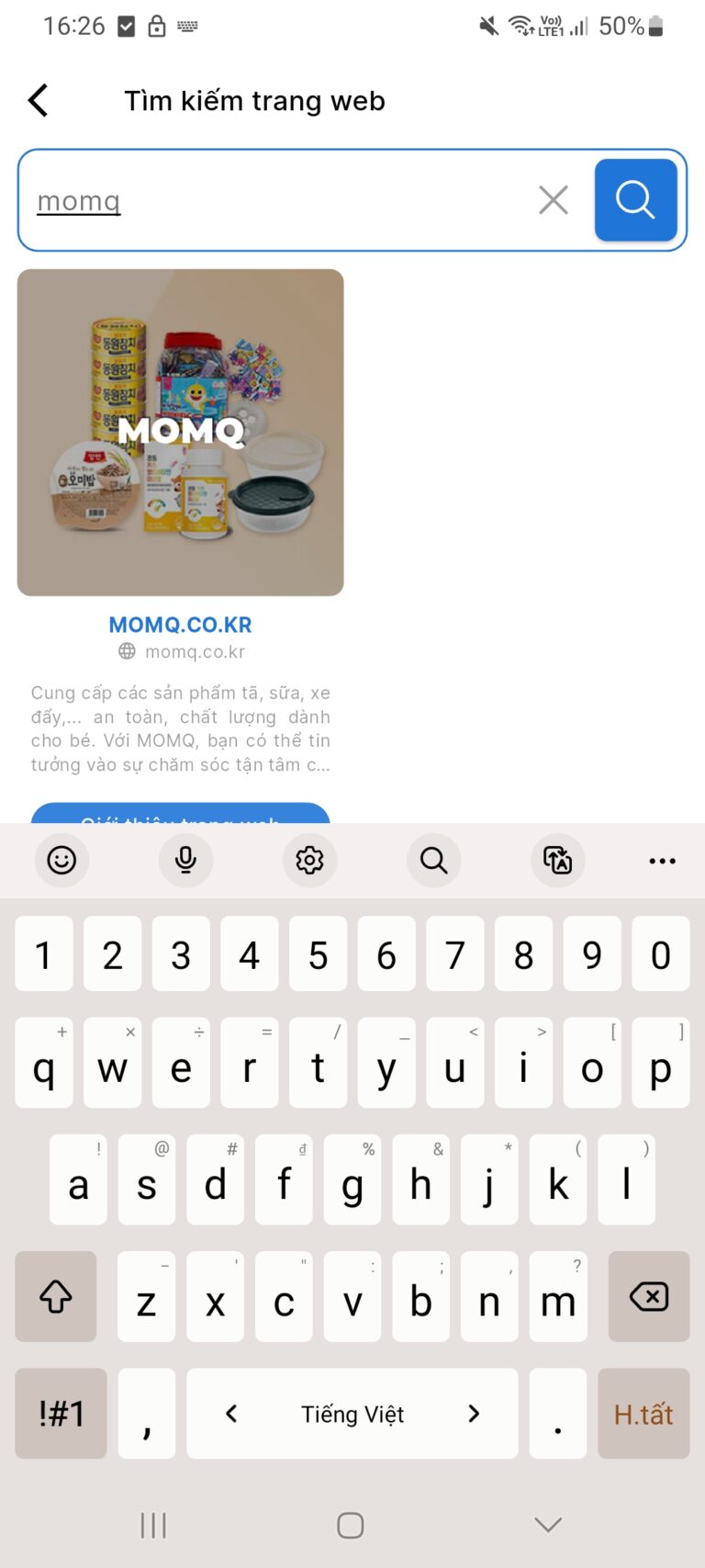
Task: Open keyboard emoji panel
Action: coord(62,861)
